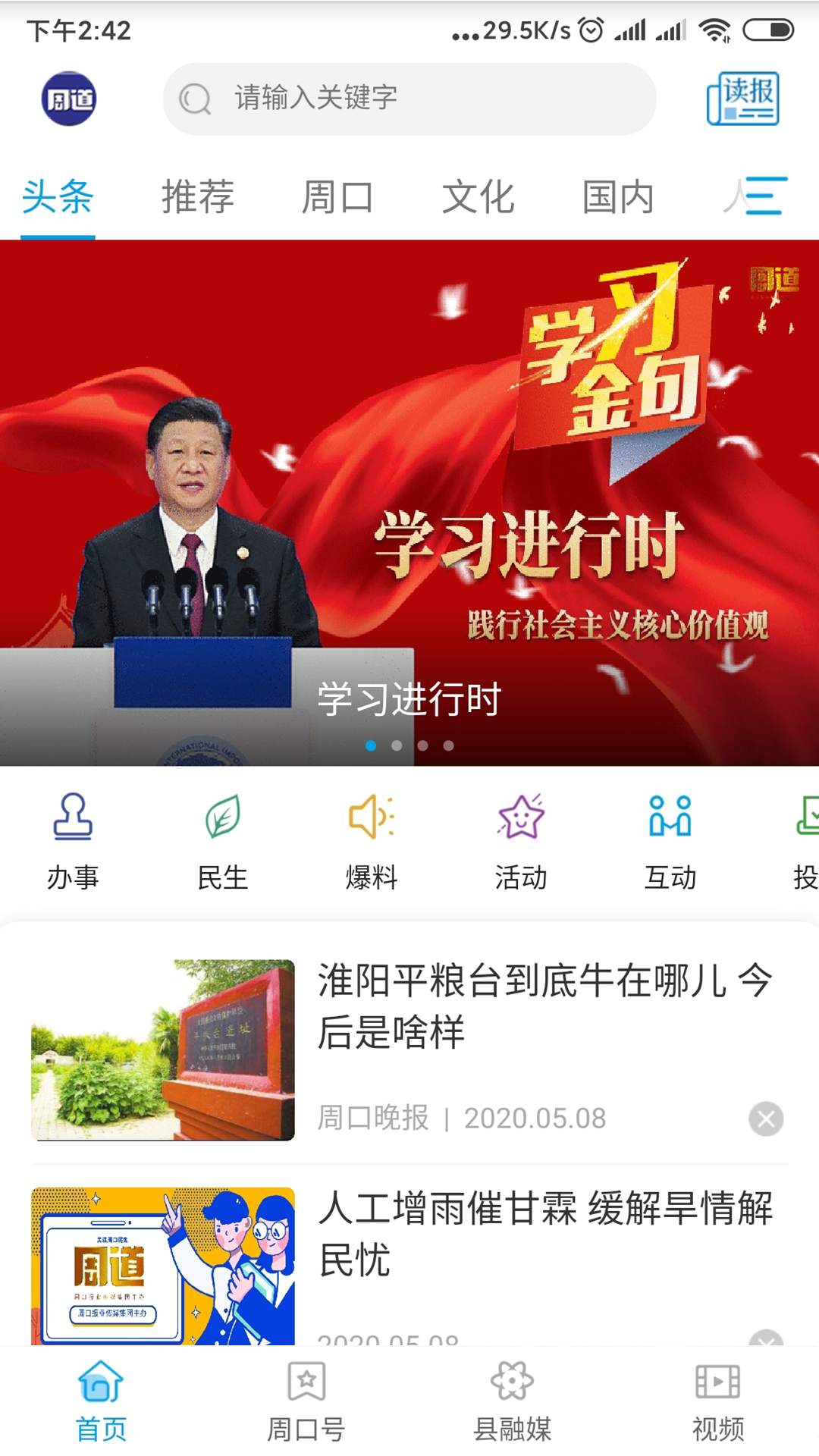Open the article 人工增雨催甘霖
Viewport: 819px width, 1456px height.
pyautogui.click(x=544, y=1233)
